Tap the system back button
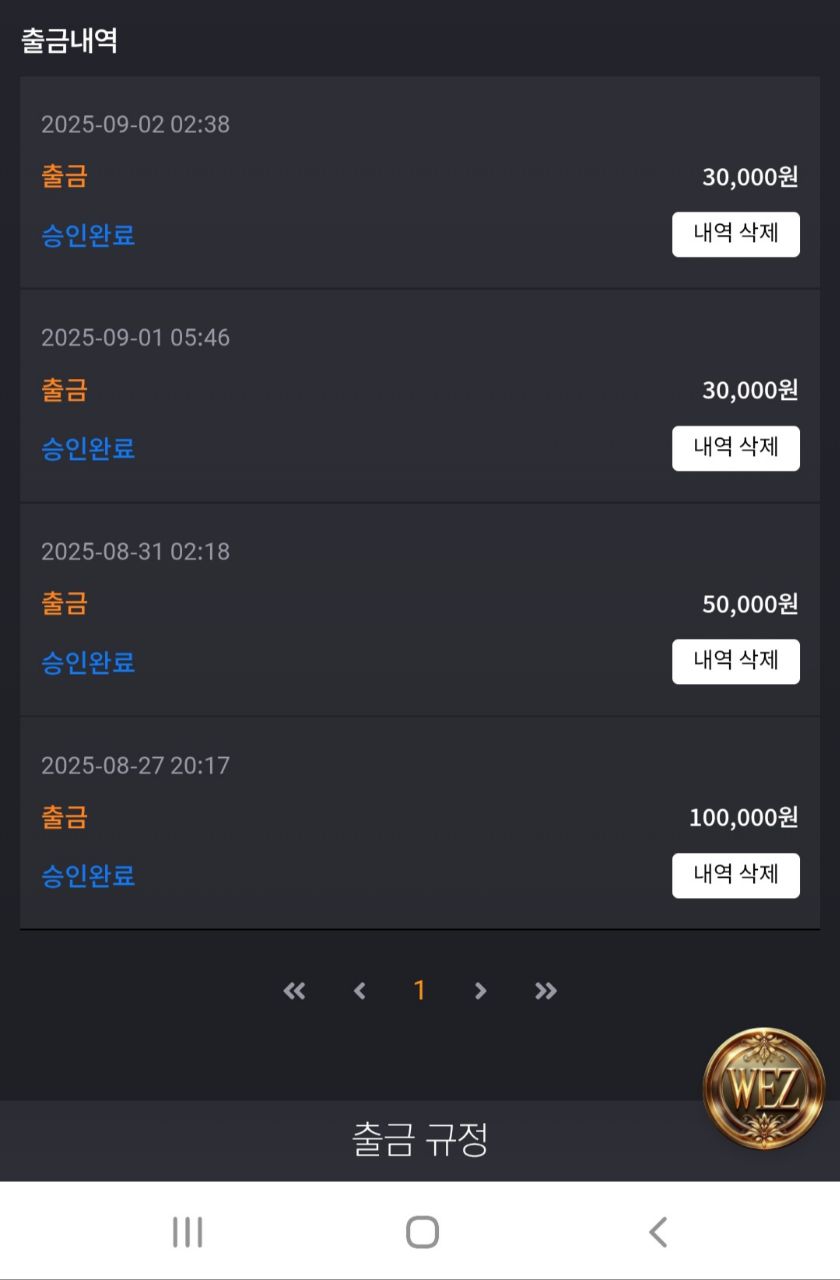This screenshot has width=840, height=1280. click(x=657, y=1232)
